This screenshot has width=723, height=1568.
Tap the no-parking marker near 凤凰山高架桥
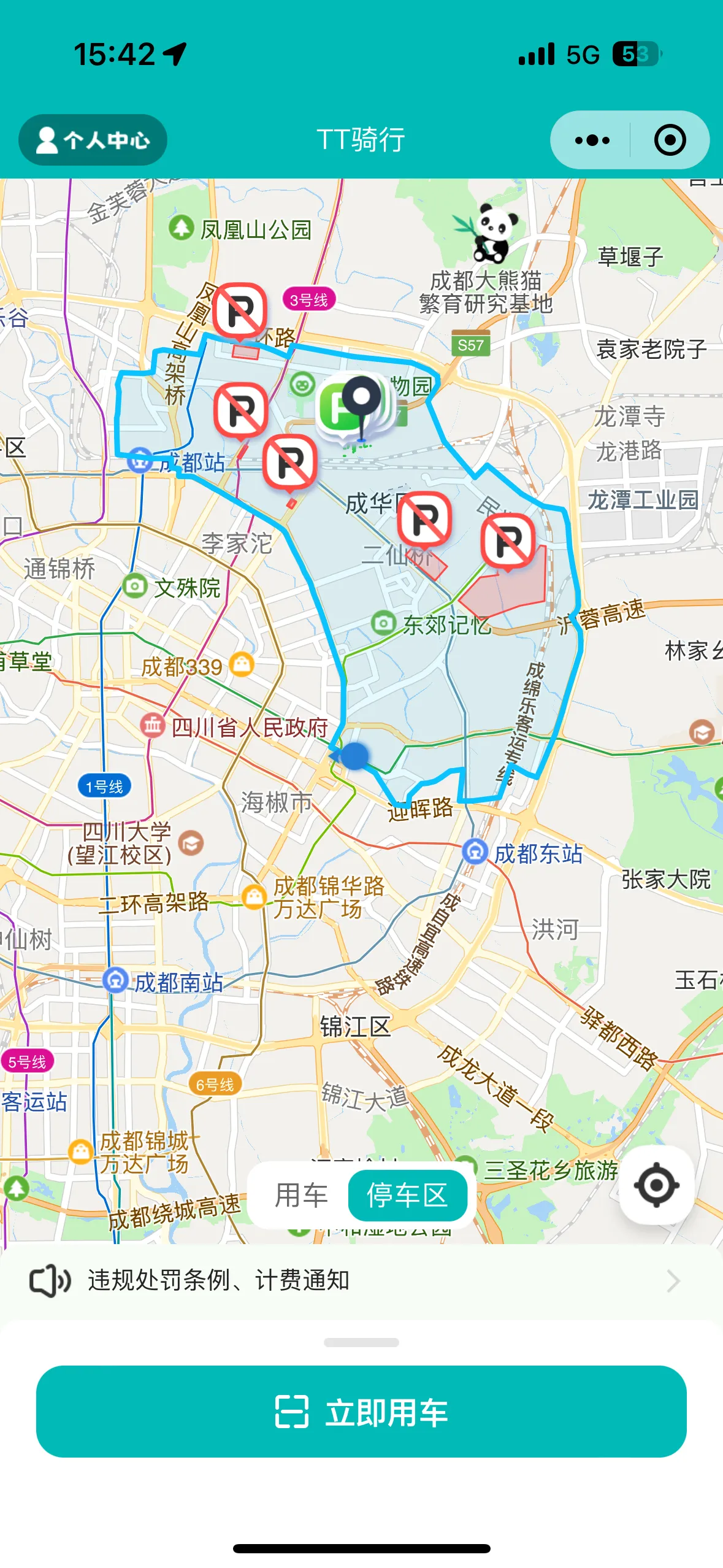coord(240,310)
